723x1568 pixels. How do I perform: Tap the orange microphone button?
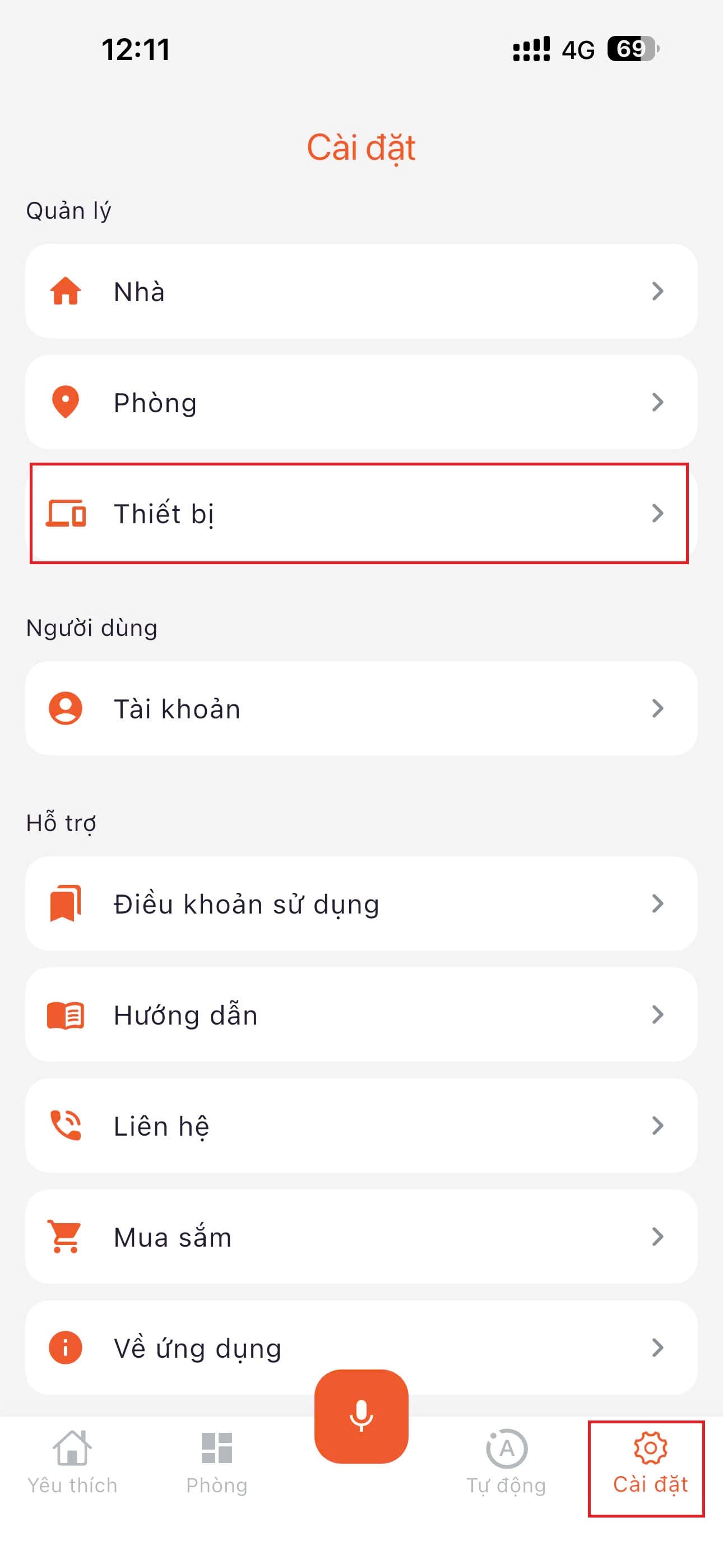pos(361,1416)
